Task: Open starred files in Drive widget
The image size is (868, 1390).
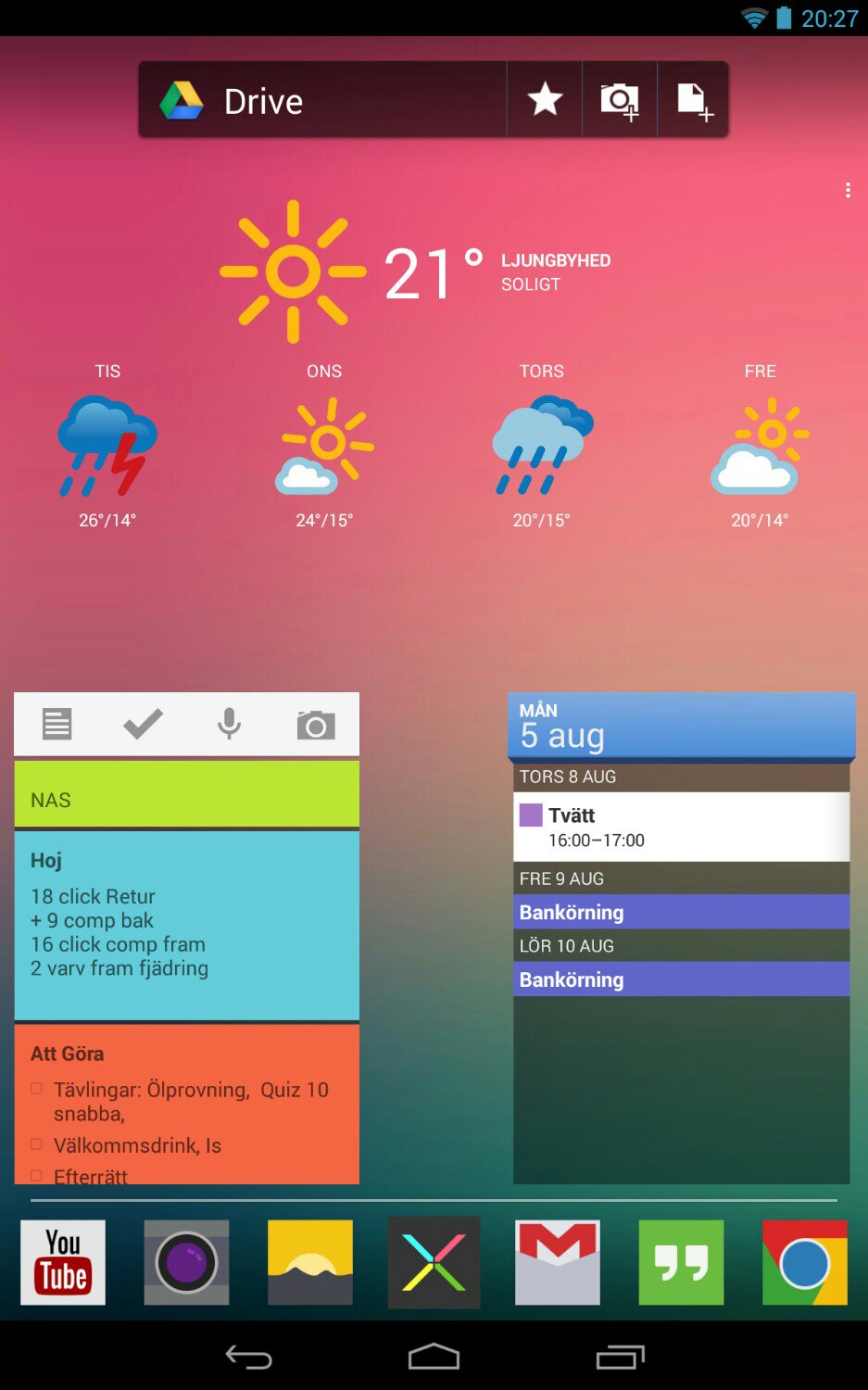Action: [545, 99]
